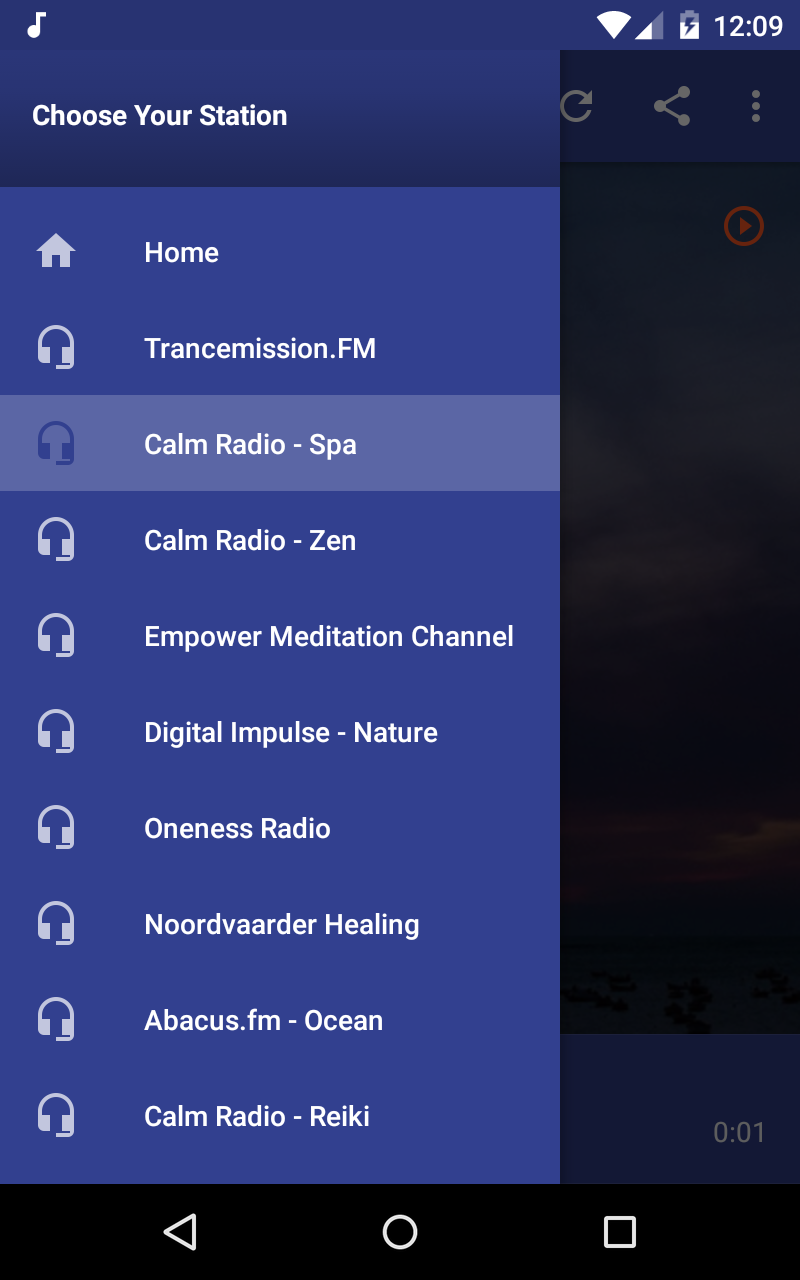Click the headphones icon beside Trancemission.FM

(57, 348)
